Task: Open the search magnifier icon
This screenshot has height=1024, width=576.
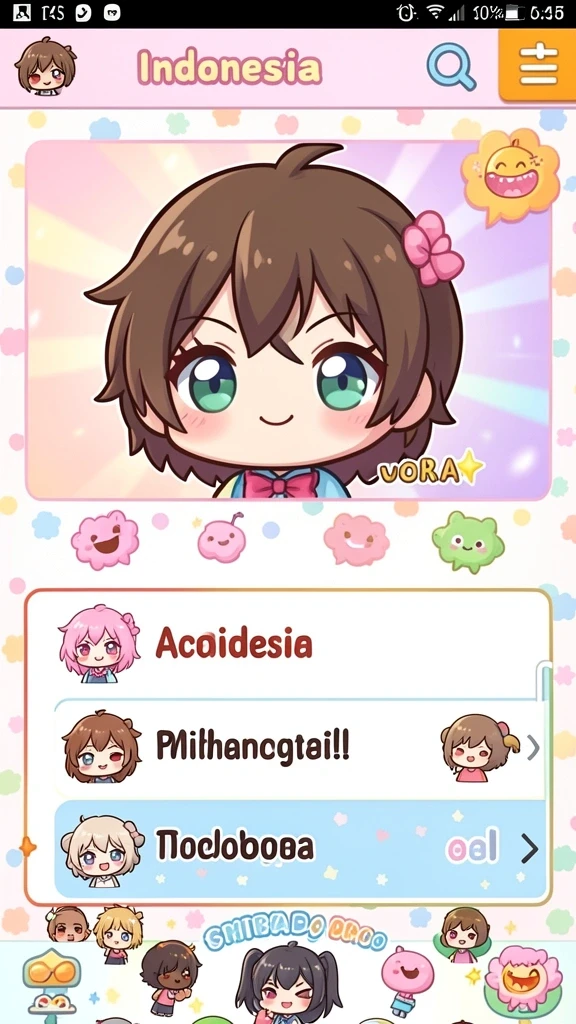Action: point(451,67)
